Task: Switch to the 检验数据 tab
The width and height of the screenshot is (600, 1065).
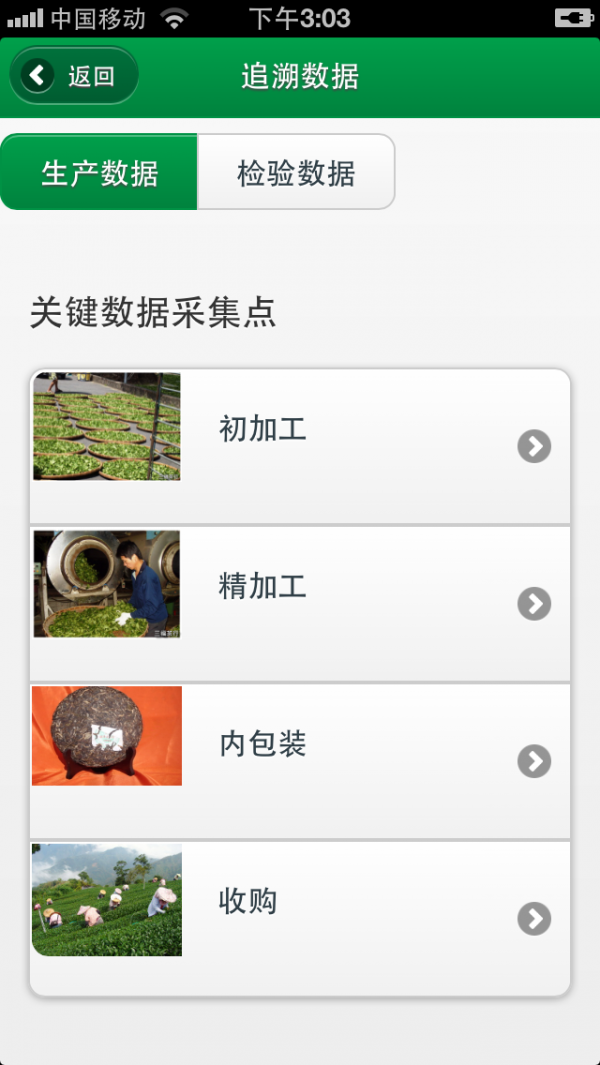Action: [x=296, y=173]
